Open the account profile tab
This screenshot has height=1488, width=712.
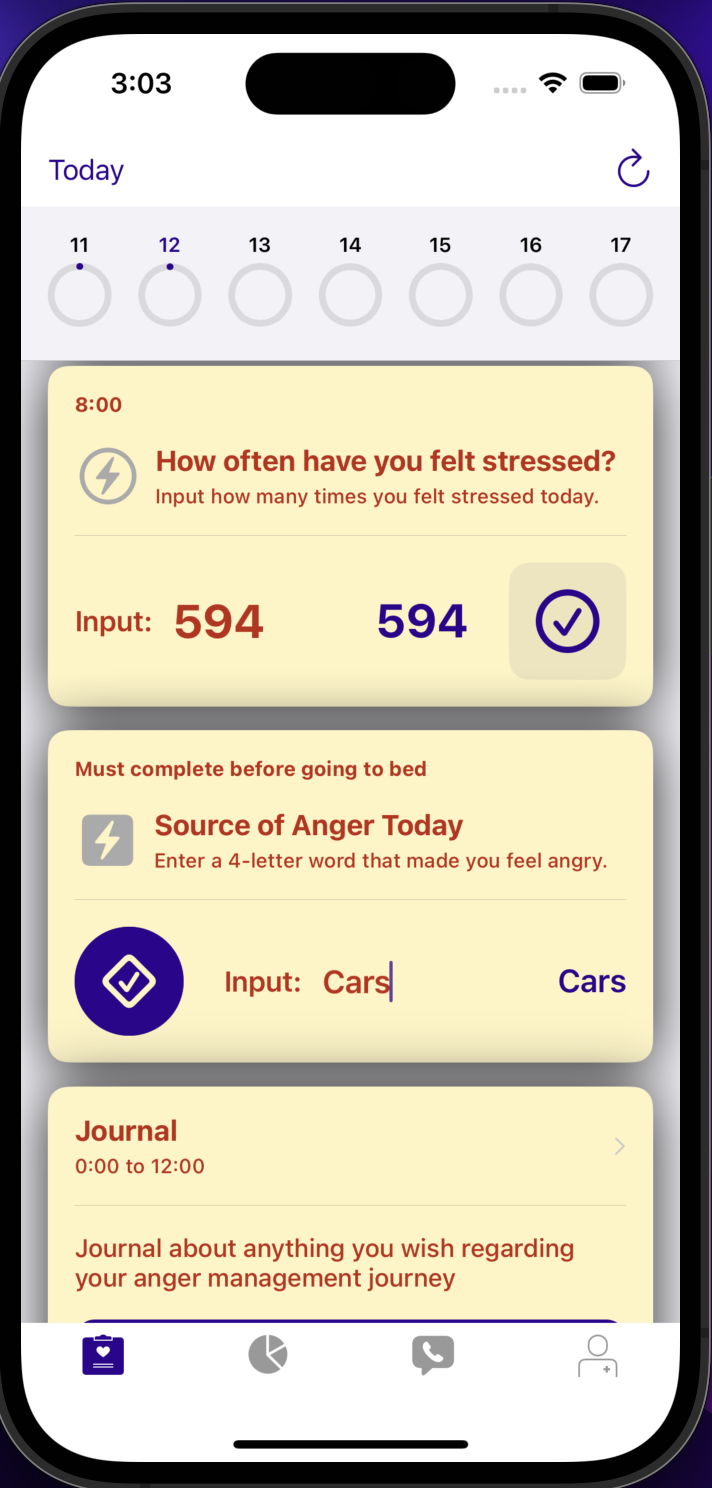click(x=598, y=1356)
